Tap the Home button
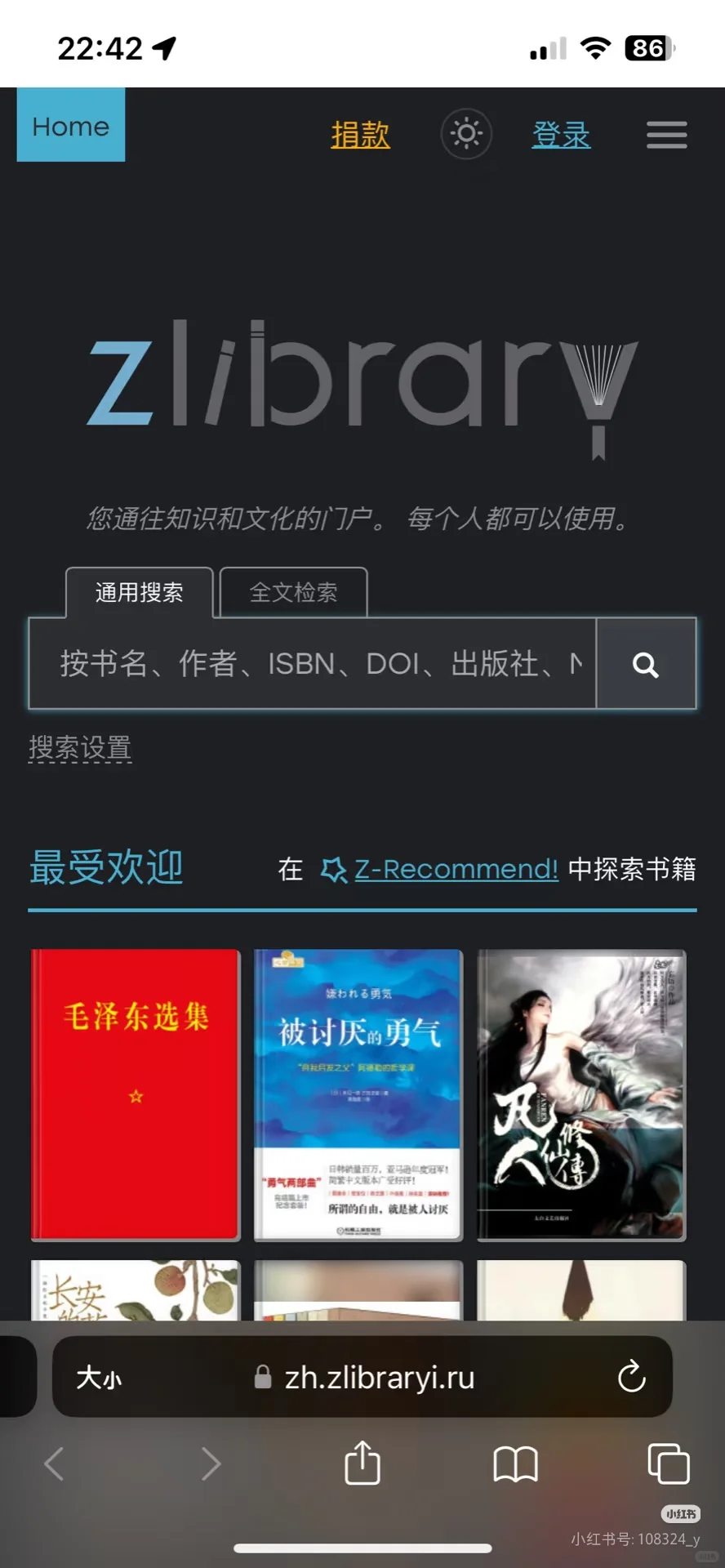The height and width of the screenshot is (1568, 725). tap(71, 125)
